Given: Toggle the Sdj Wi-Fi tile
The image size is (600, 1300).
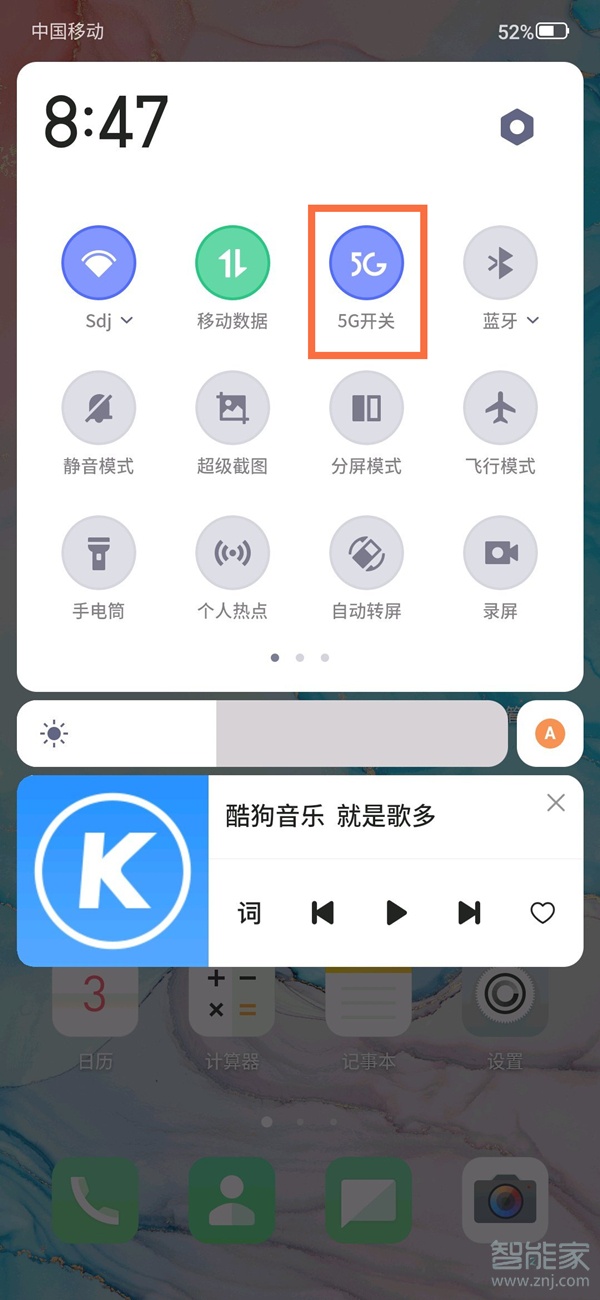Looking at the screenshot, I should pyautogui.click(x=98, y=264).
